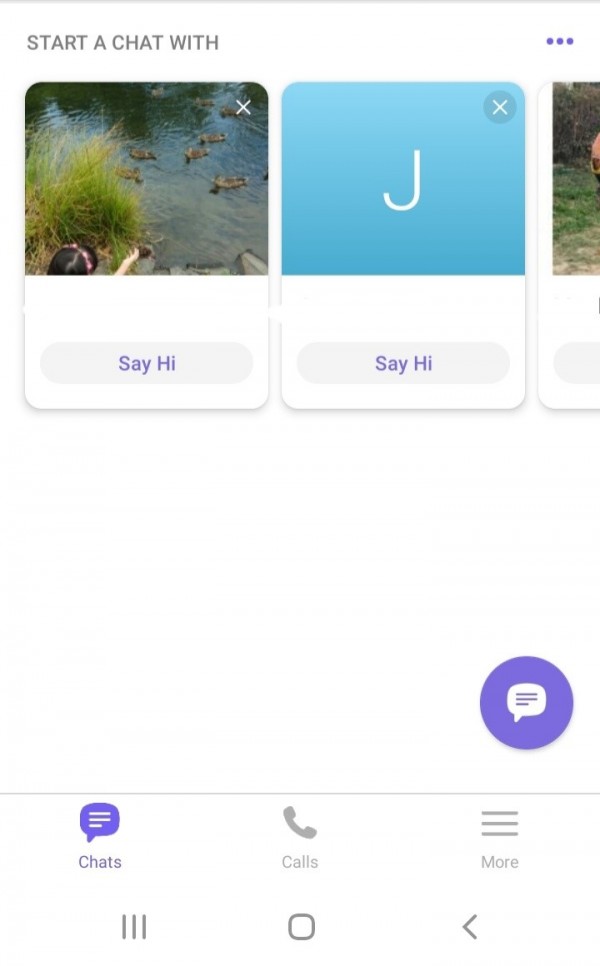600x966 pixels.
Task: Go to the home screen
Action: (x=301, y=927)
